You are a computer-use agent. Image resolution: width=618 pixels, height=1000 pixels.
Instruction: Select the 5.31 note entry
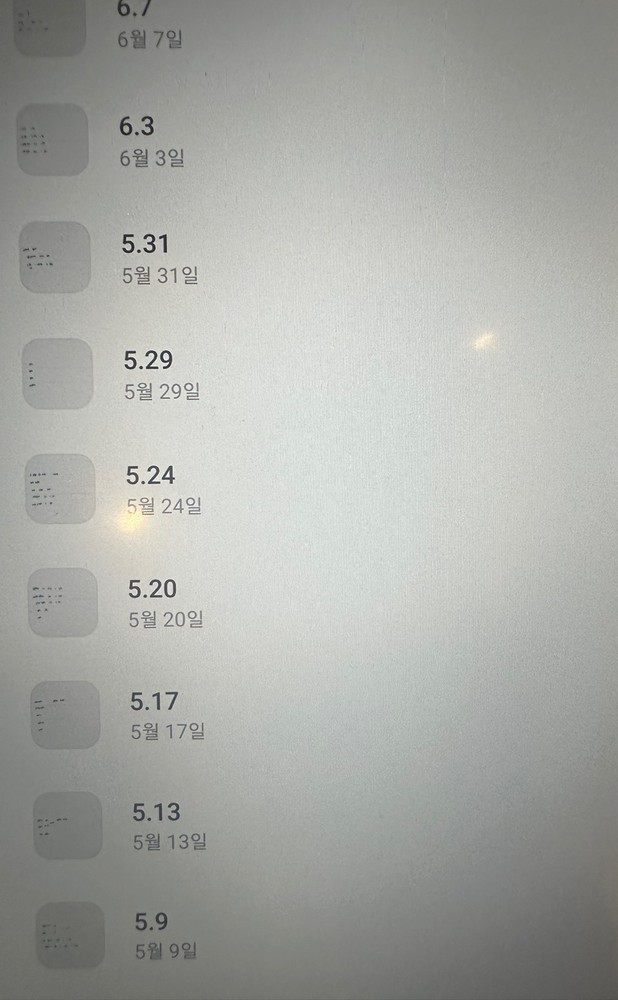(x=158, y=257)
